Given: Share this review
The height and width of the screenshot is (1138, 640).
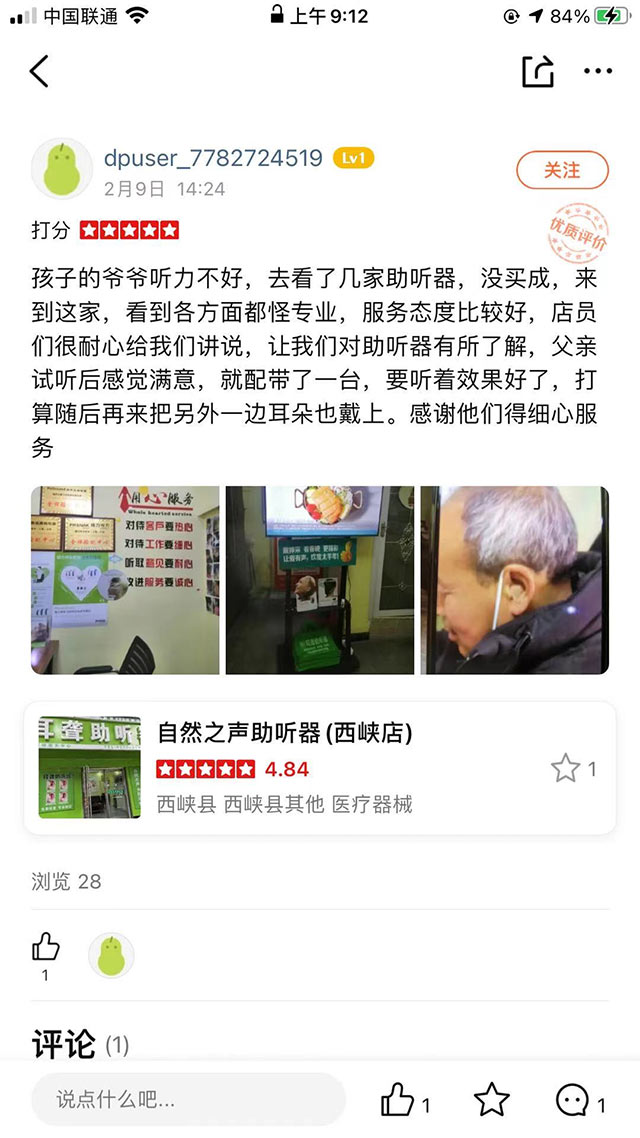Looking at the screenshot, I should point(537,72).
